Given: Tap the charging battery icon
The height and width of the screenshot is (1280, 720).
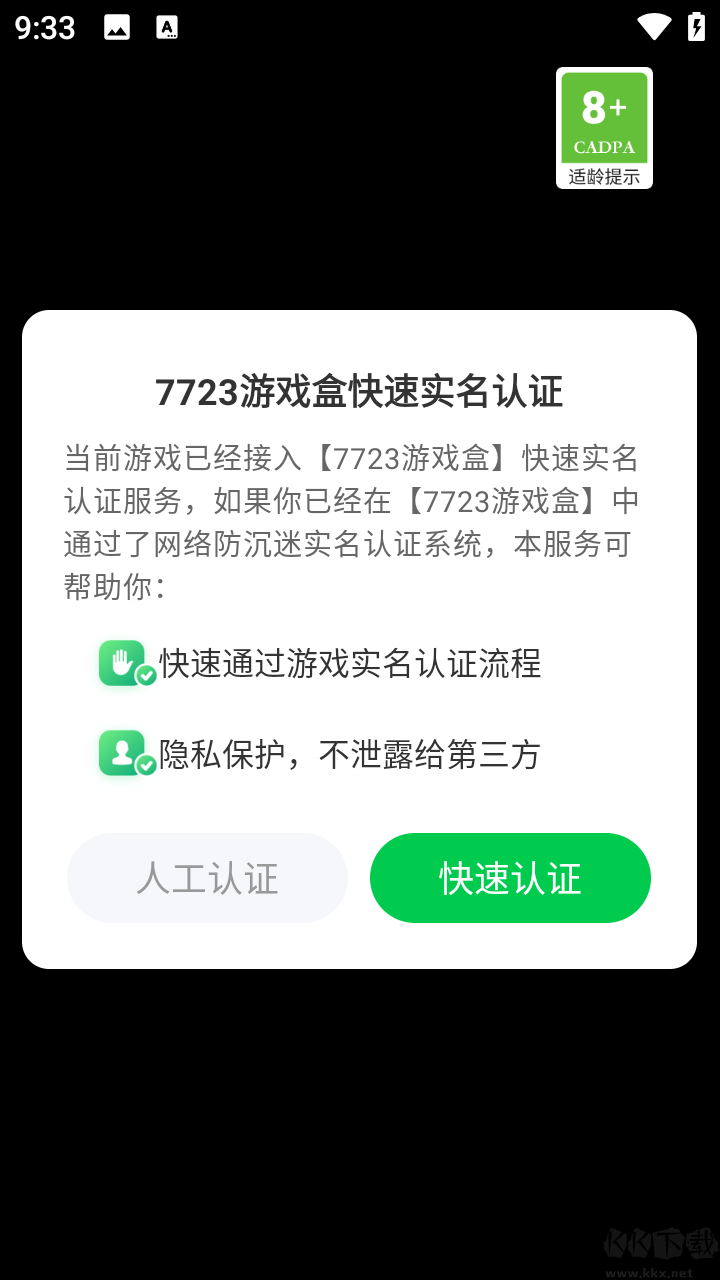Looking at the screenshot, I should pos(698,27).
